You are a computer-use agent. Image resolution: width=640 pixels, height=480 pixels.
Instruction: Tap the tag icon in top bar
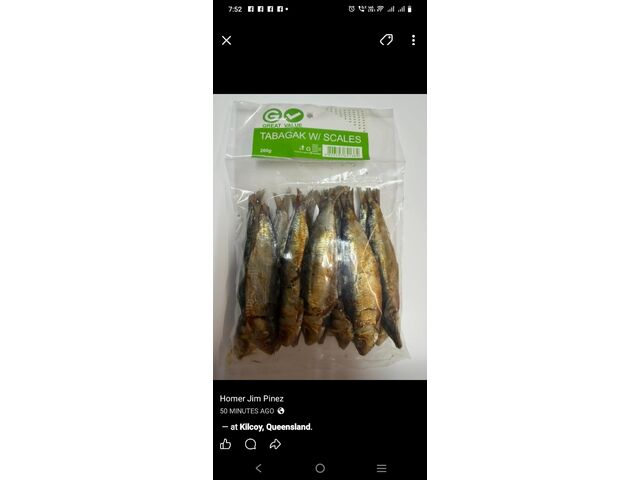(386, 40)
